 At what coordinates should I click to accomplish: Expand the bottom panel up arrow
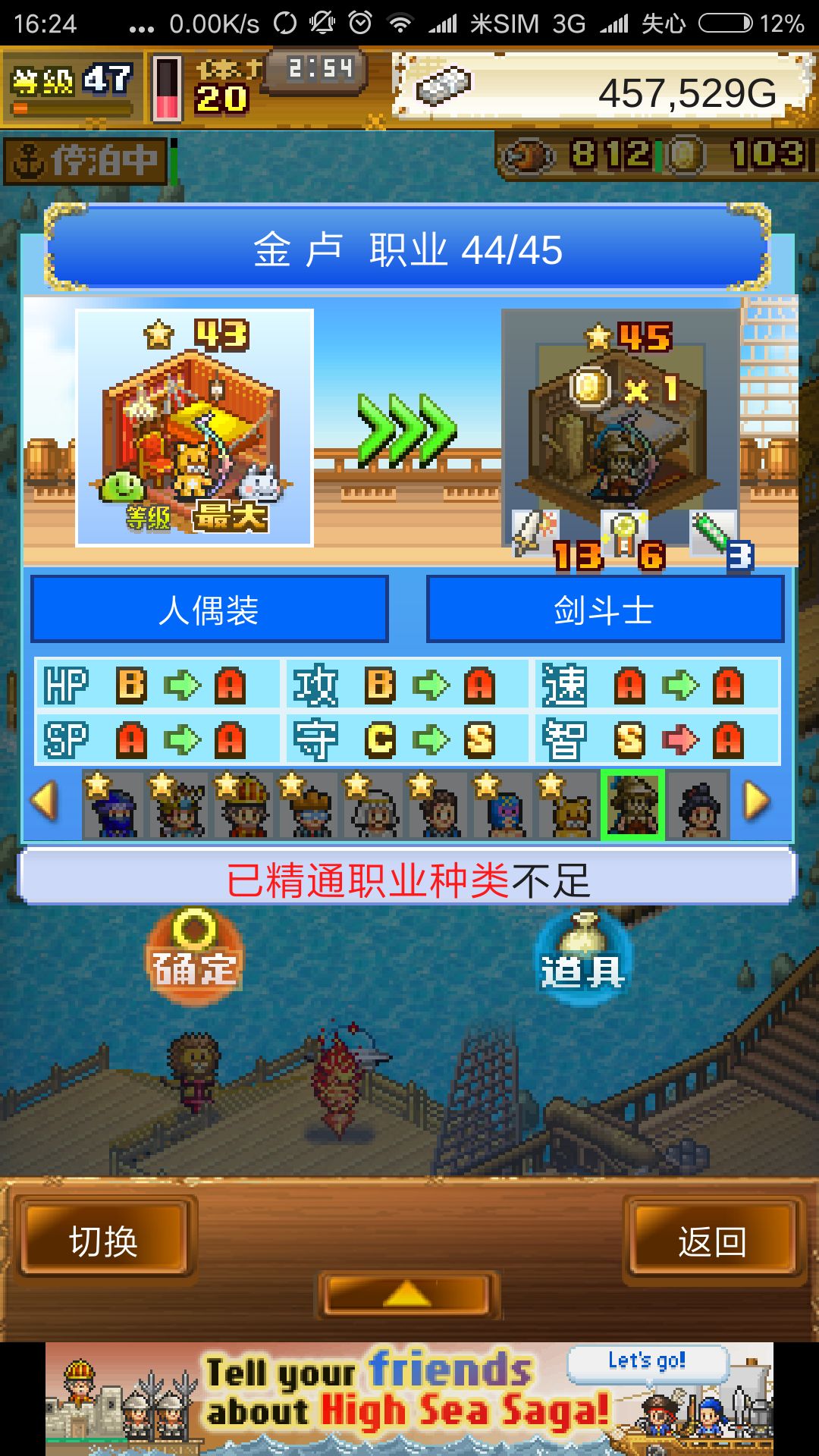tap(407, 1294)
